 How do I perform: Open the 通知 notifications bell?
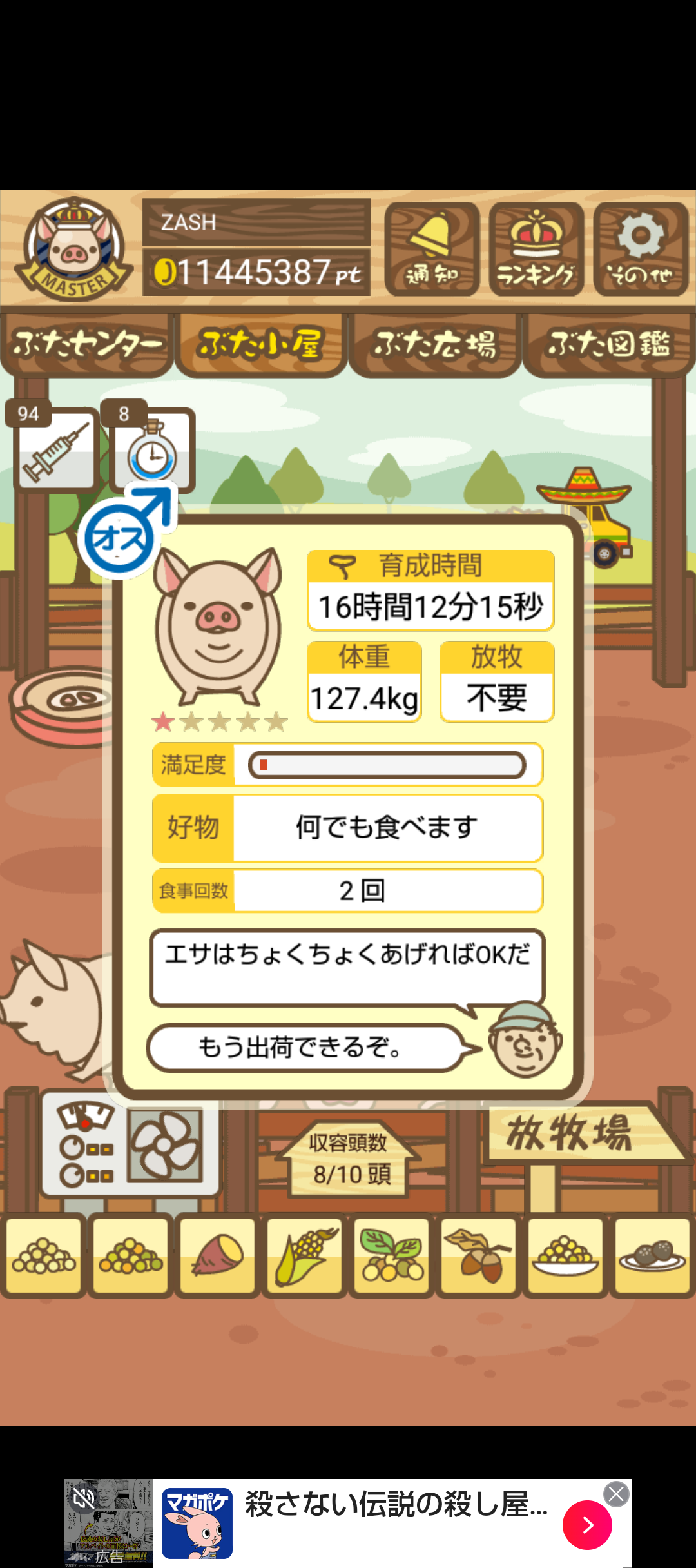click(432, 249)
